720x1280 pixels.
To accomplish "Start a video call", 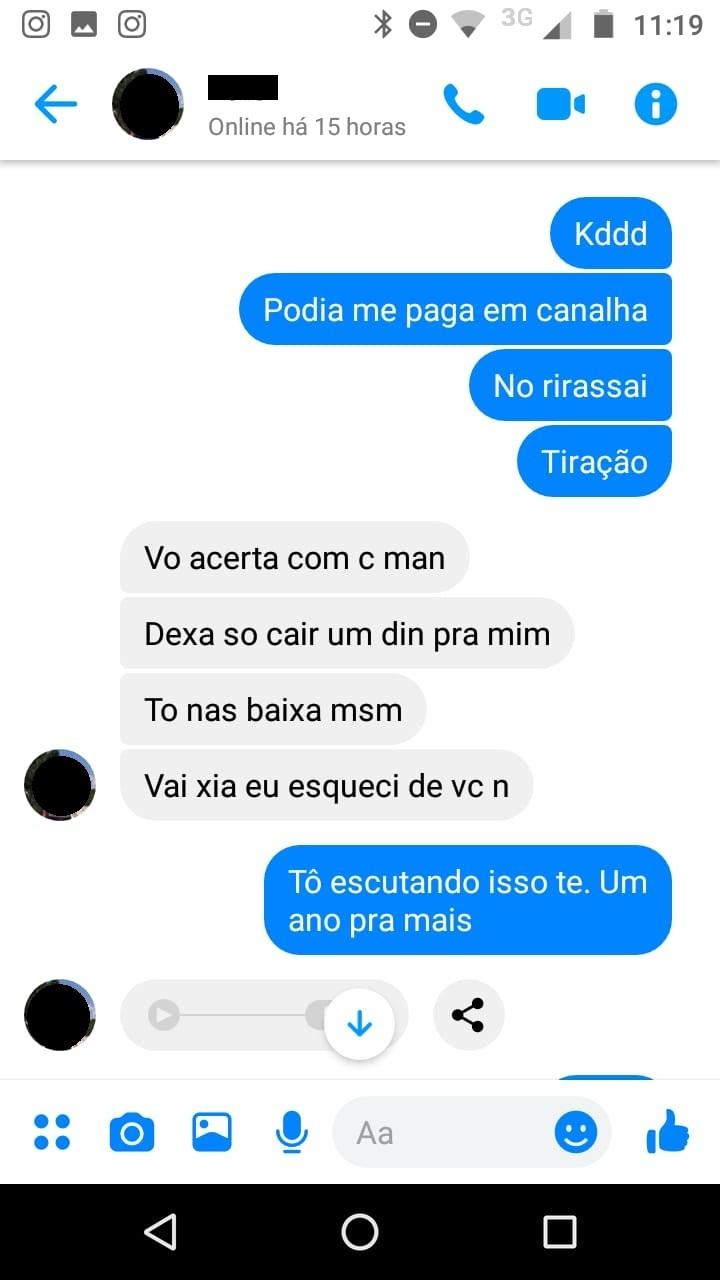I will pos(560,104).
